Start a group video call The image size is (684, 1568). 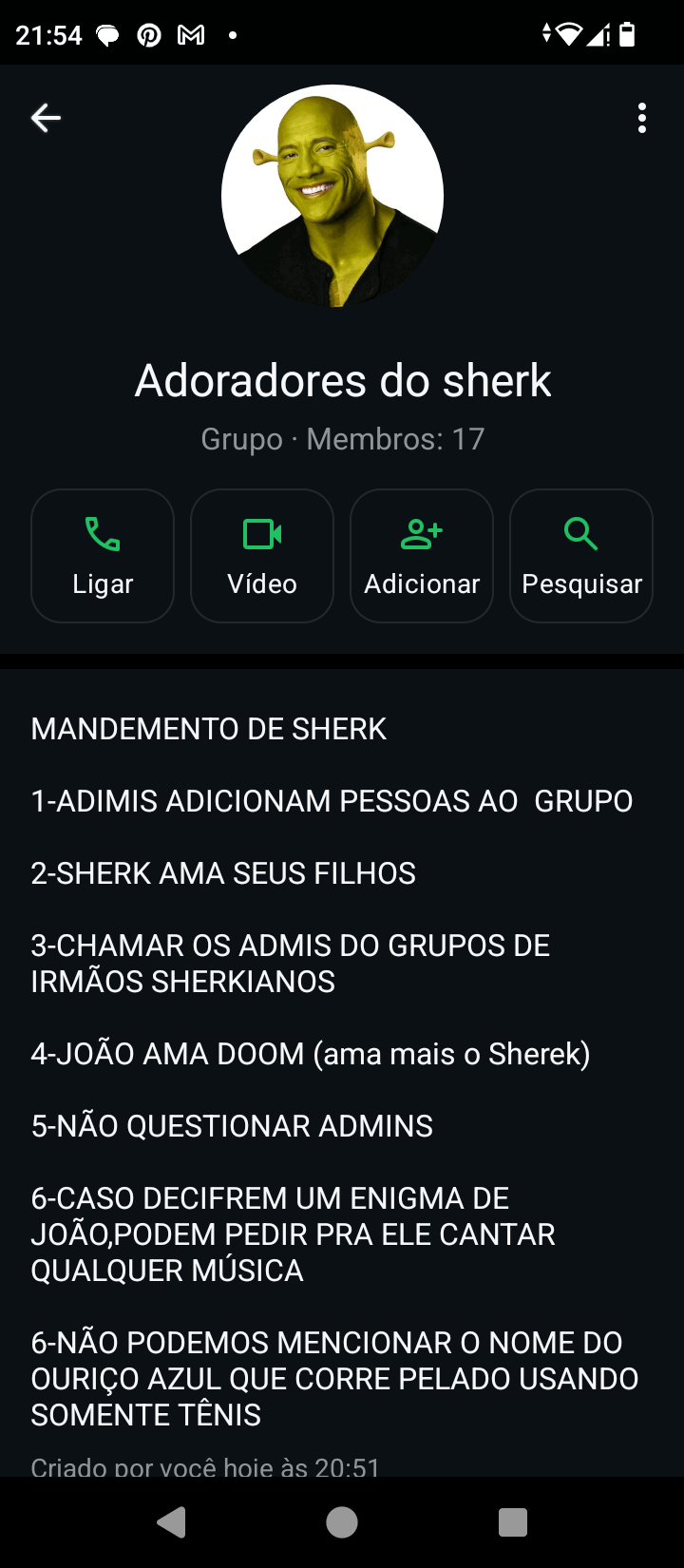[262, 556]
